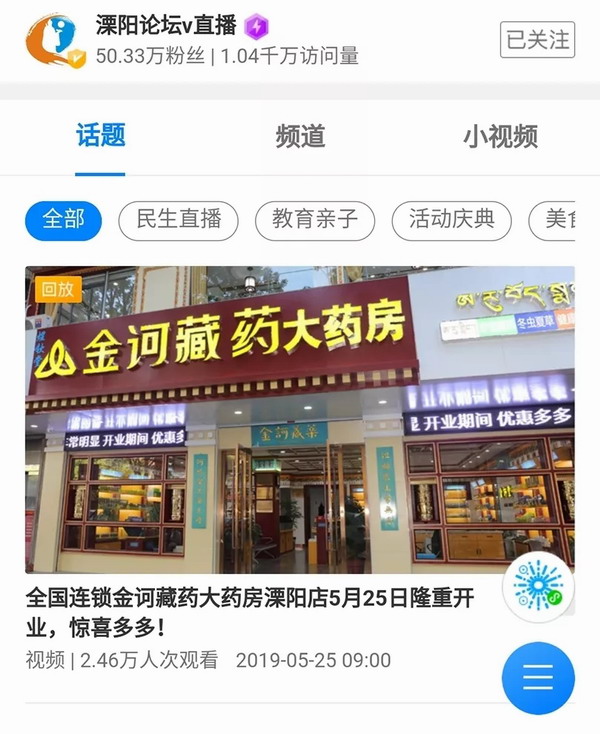This screenshot has width=600, height=734.
Task: Tap the mini program floating icon
Action: [538, 587]
